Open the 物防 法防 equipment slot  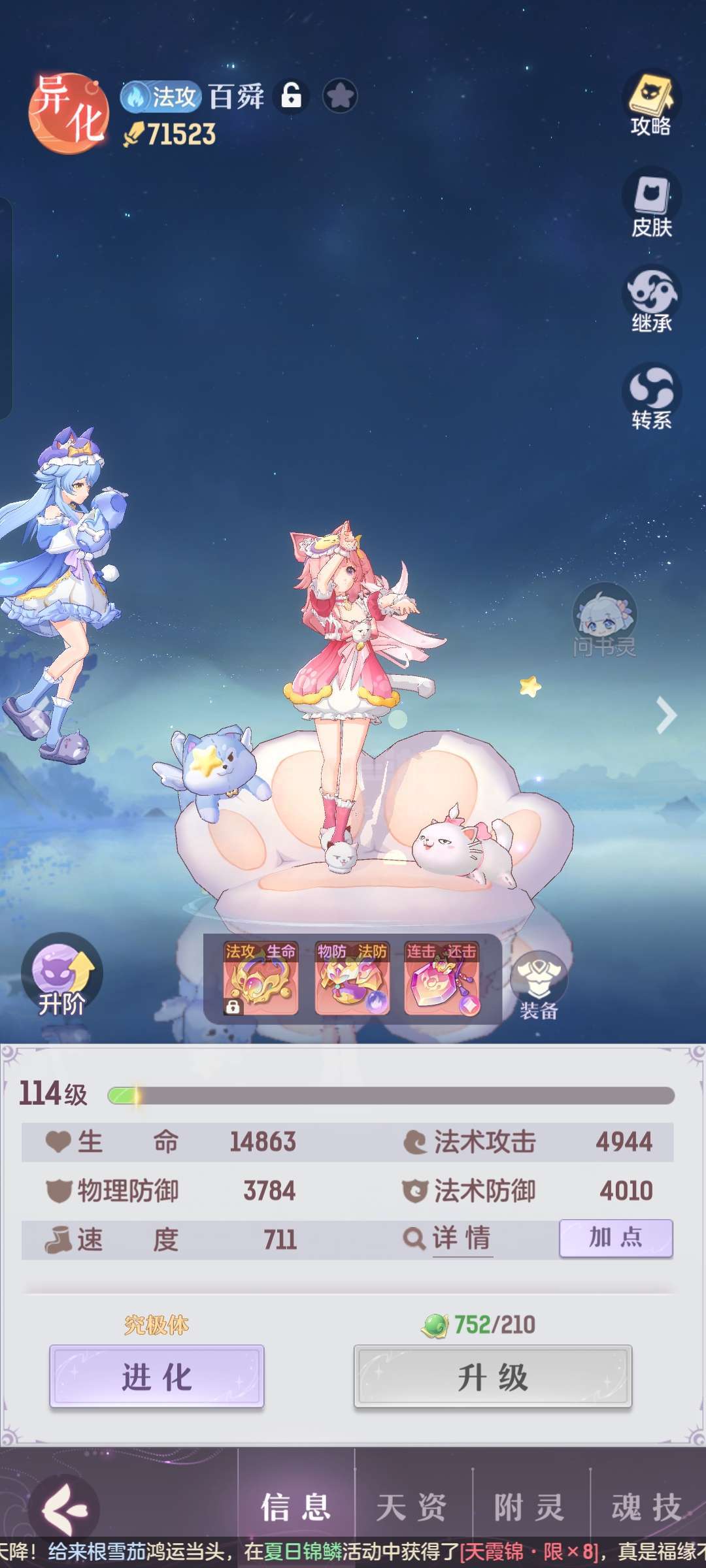(x=352, y=978)
